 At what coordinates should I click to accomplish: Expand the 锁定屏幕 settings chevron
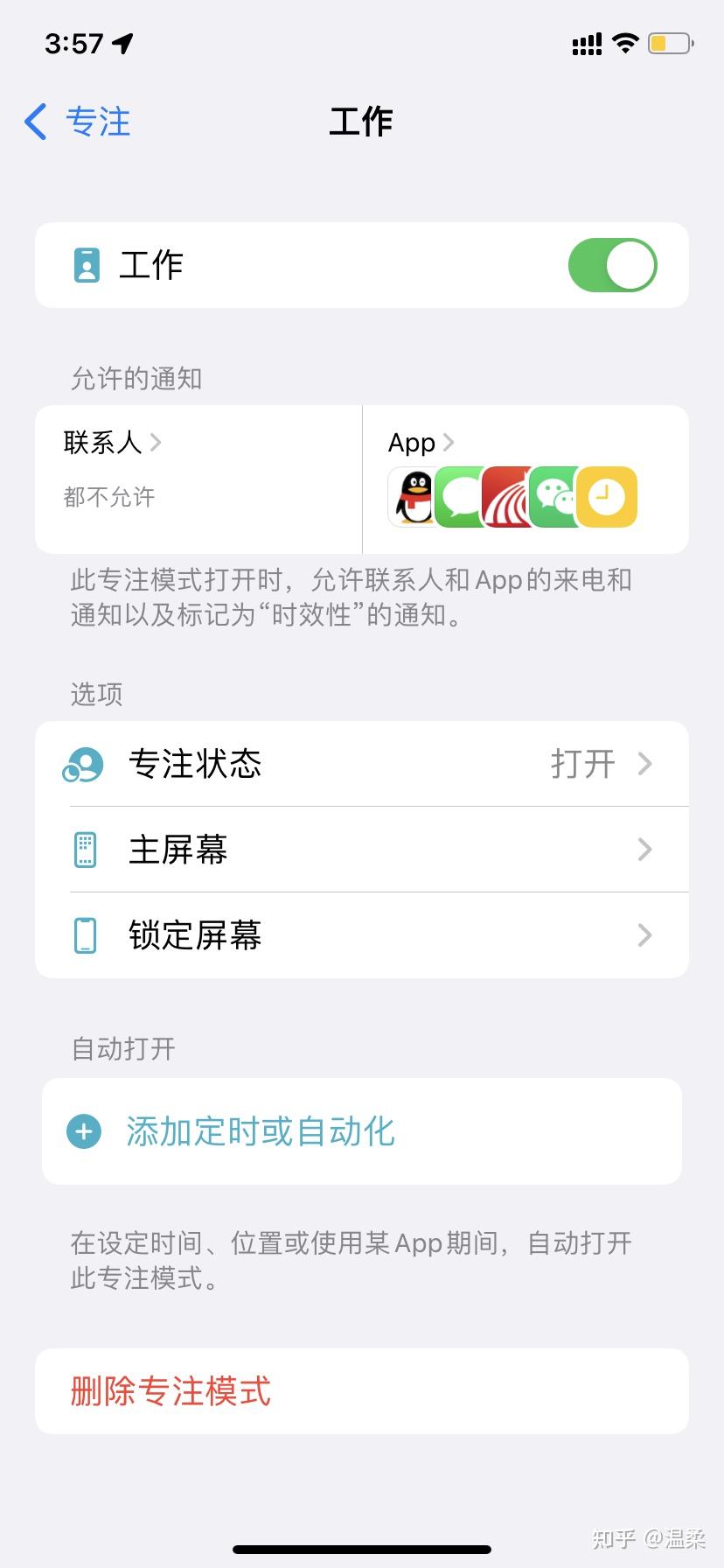(644, 934)
